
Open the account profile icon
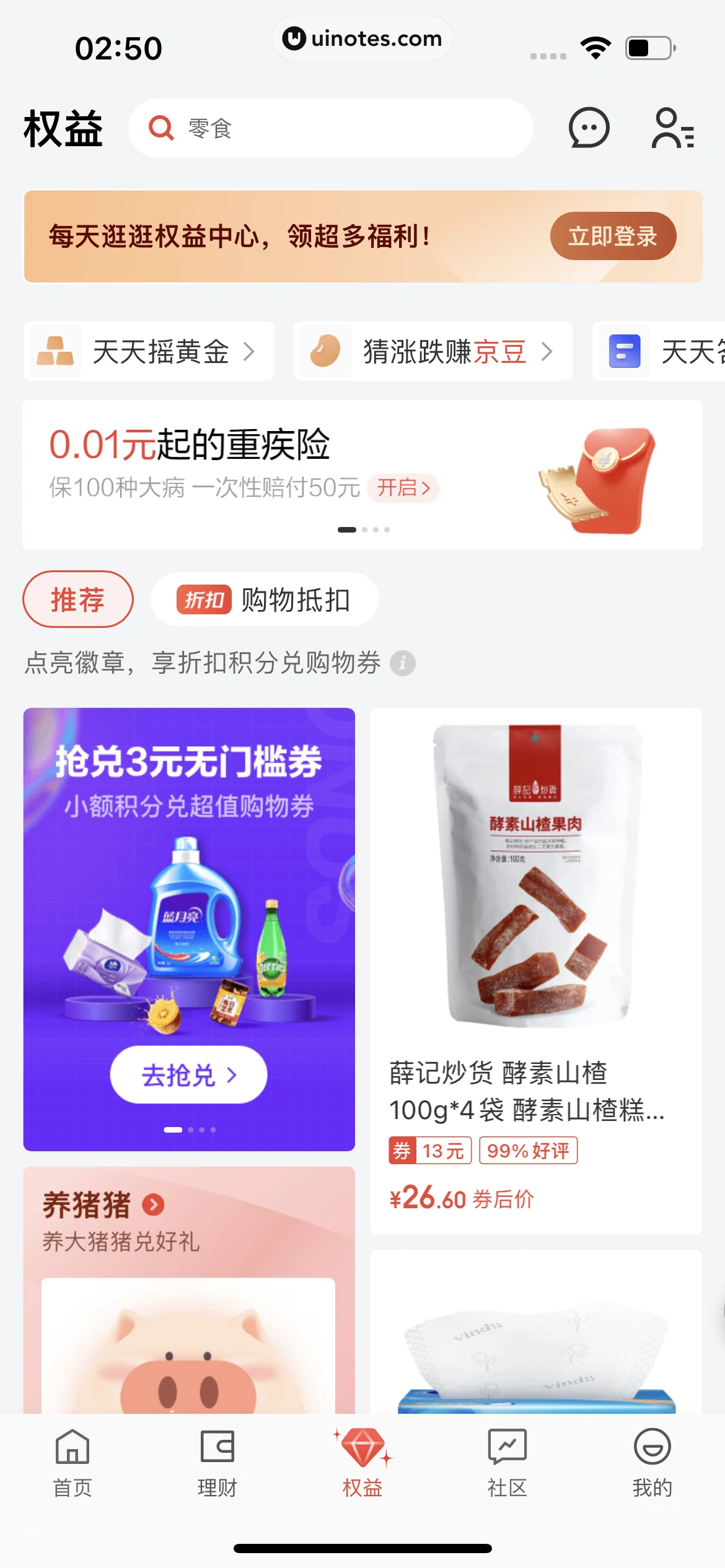(673, 128)
